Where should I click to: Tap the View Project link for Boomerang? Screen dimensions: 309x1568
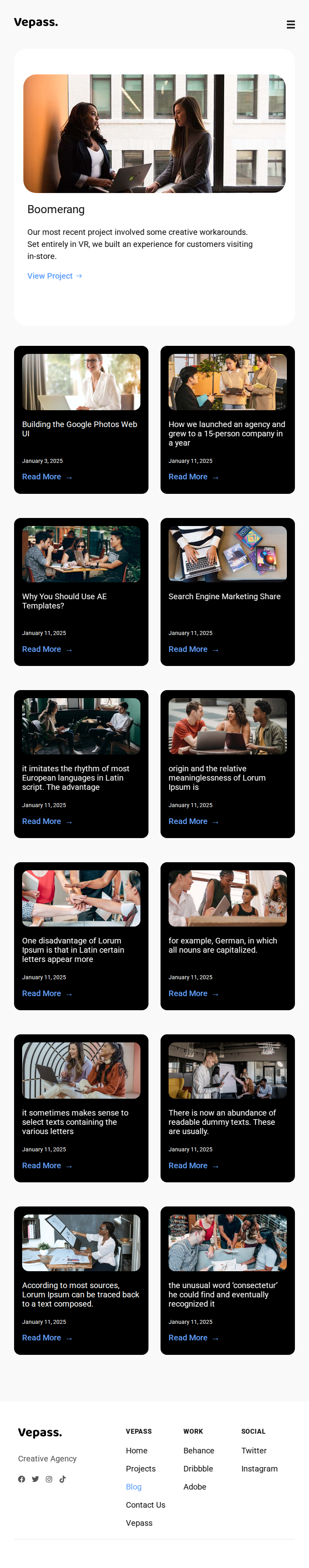54,276
